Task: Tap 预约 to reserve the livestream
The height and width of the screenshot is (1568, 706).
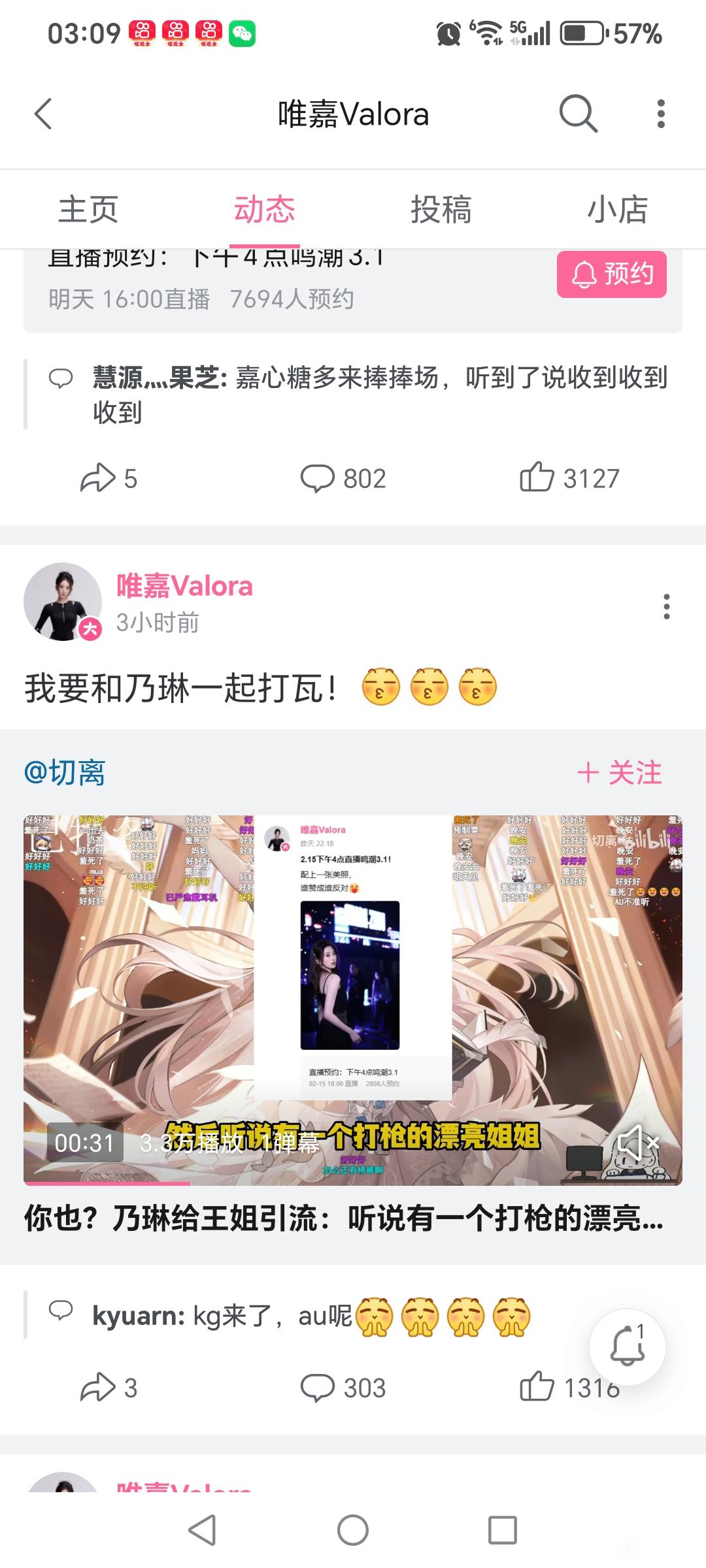Action: coord(611,274)
